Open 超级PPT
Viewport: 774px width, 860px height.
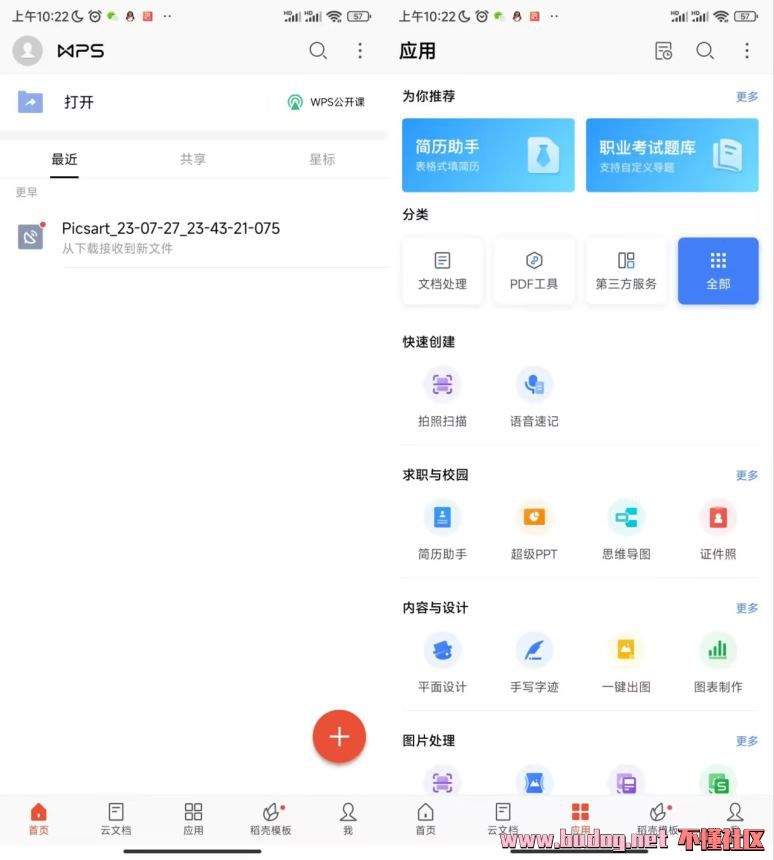[534, 529]
